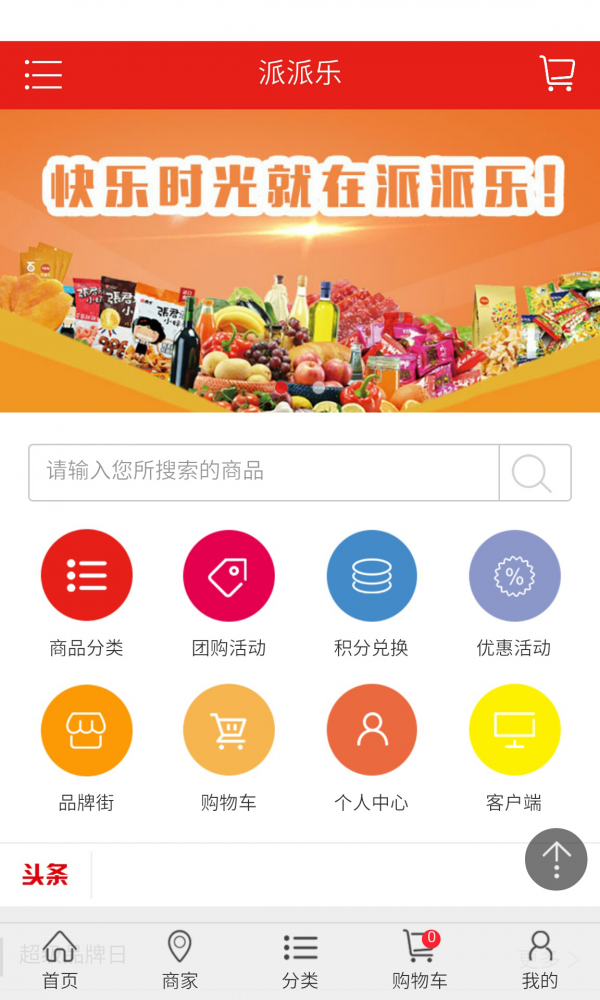The height and width of the screenshot is (1000, 600).
Task: Open the shopping cart icon in the header
Action: tap(557, 74)
